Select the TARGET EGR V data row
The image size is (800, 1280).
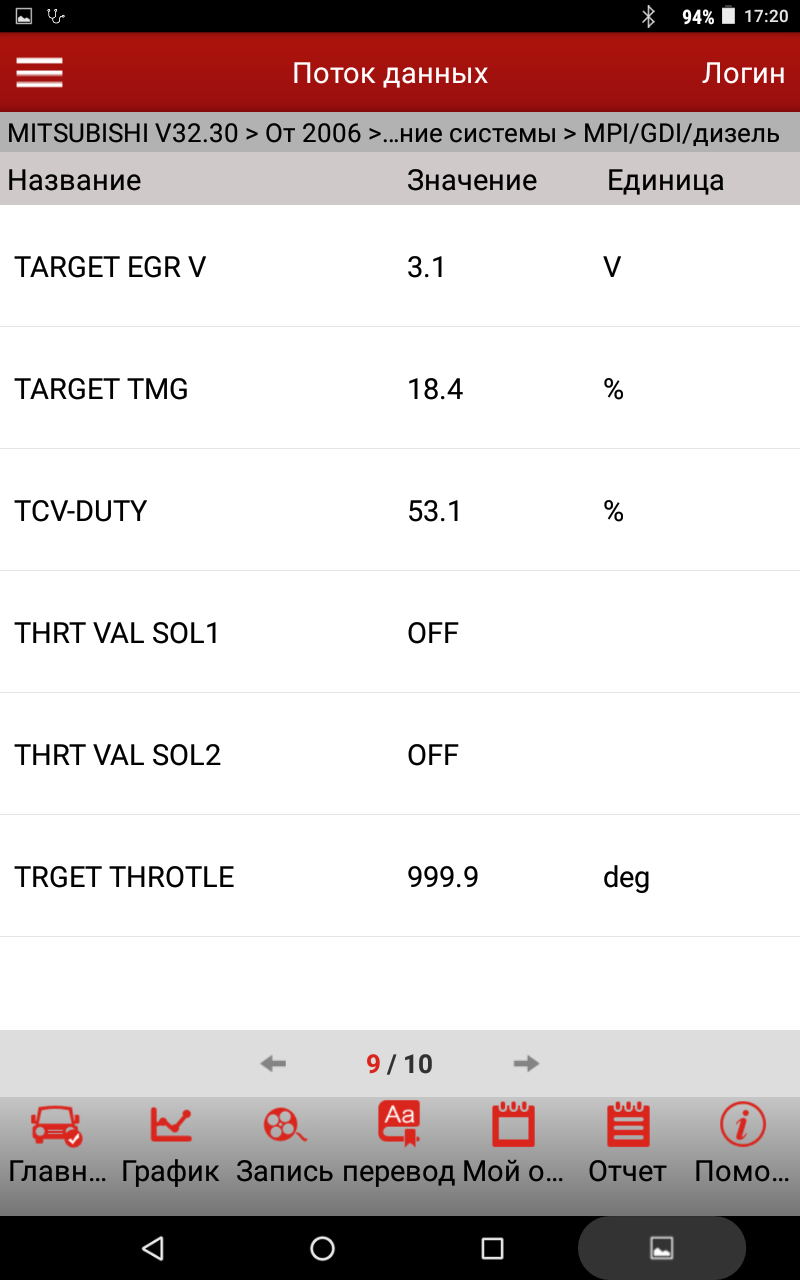tap(400, 267)
